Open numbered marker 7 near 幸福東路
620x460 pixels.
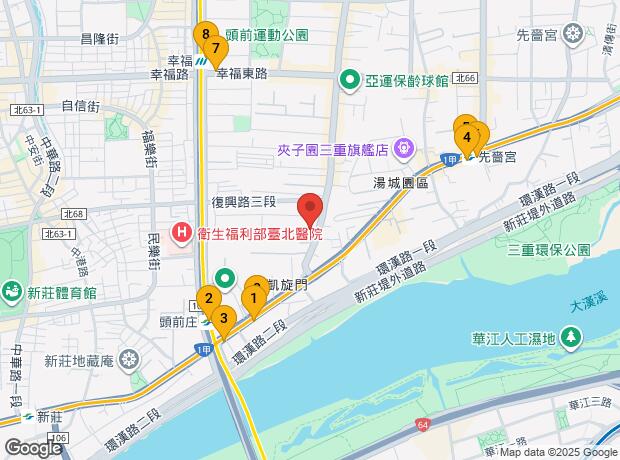click(x=215, y=47)
